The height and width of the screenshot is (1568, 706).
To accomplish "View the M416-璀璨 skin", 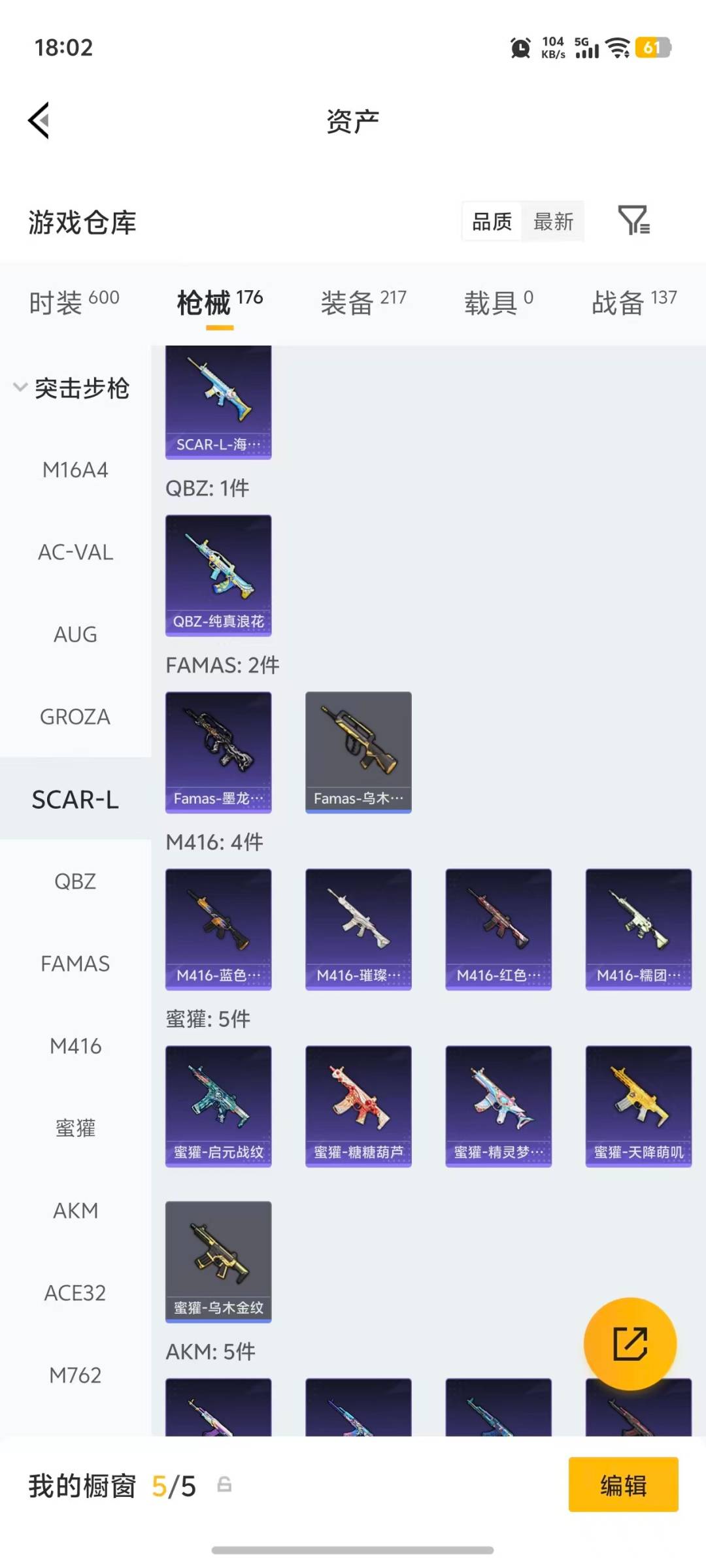I will pos(358,929).
